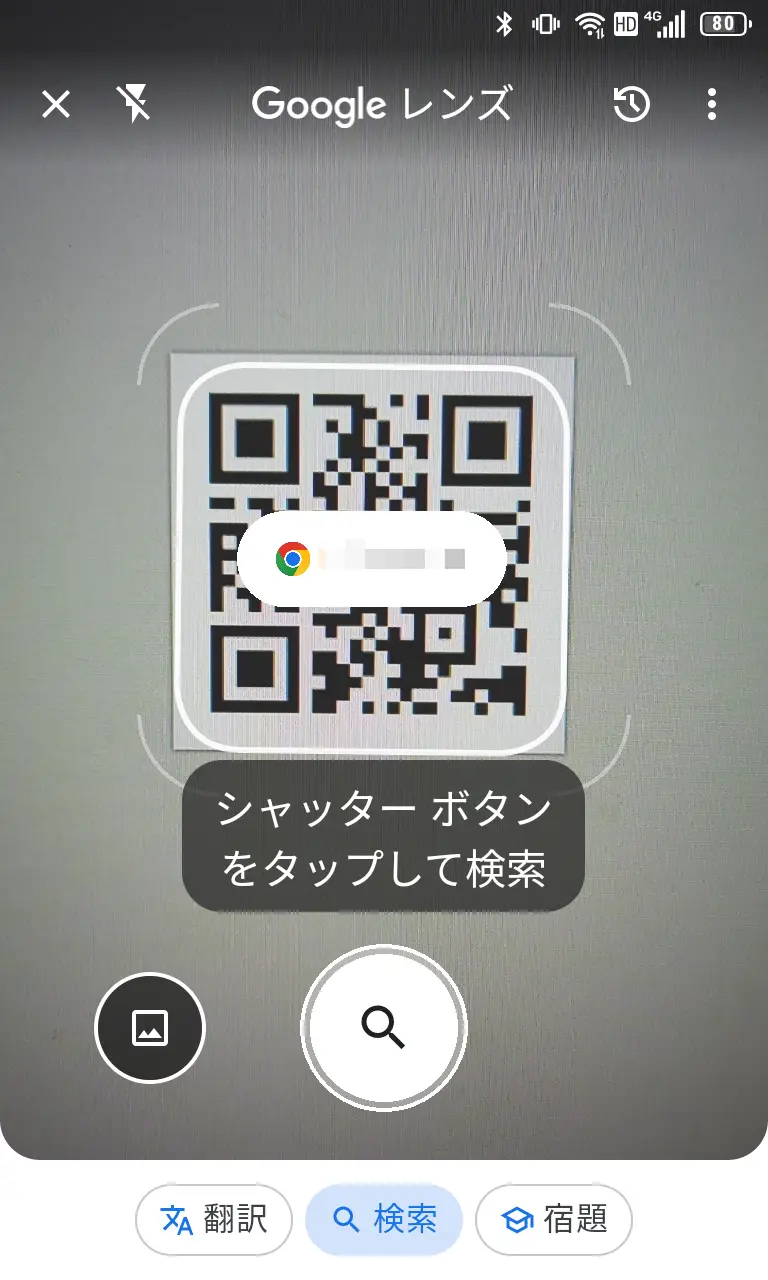
Task: Switch to the 翻訳 mode
Action: coord(214,1219)
